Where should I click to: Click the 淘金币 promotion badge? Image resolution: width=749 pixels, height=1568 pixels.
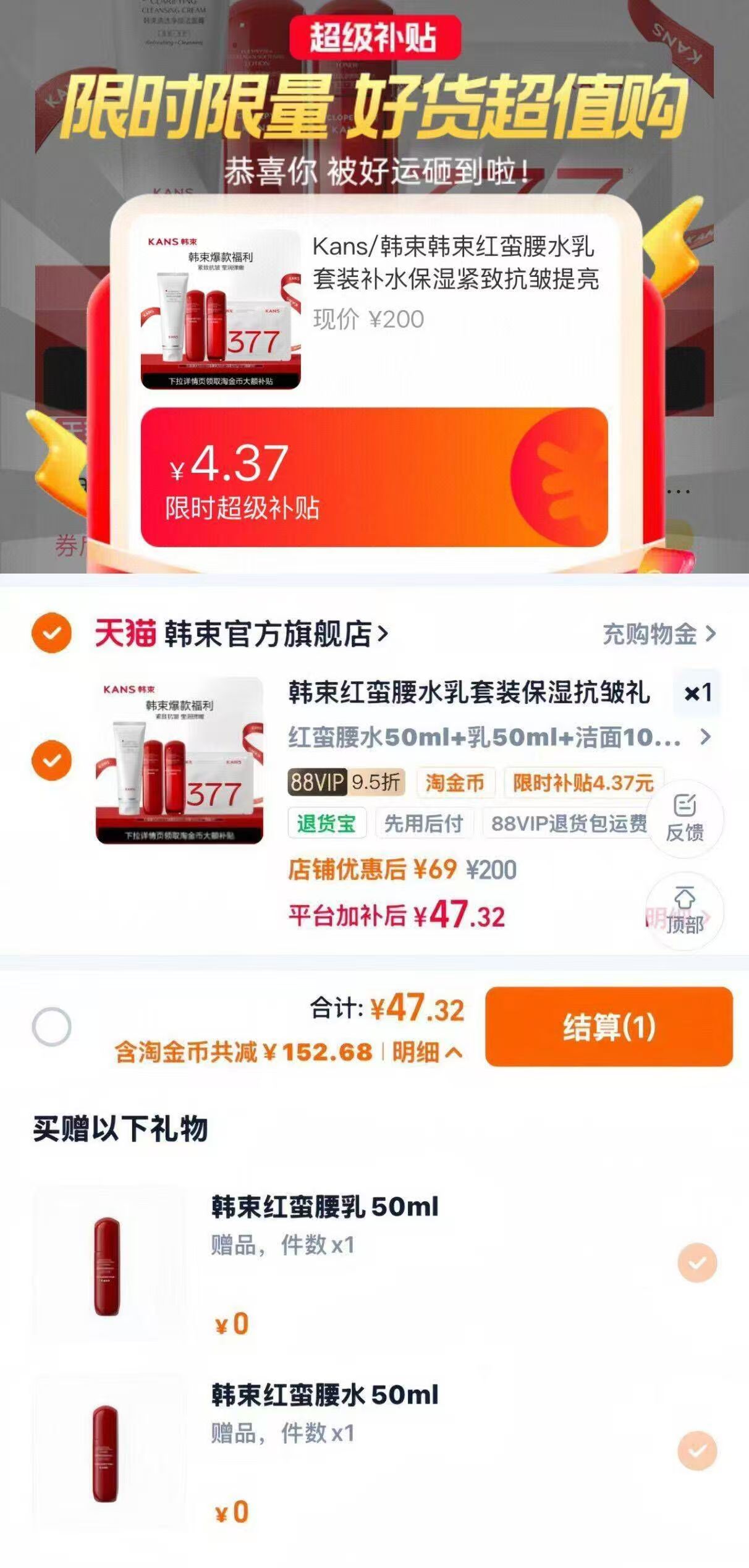455,782
